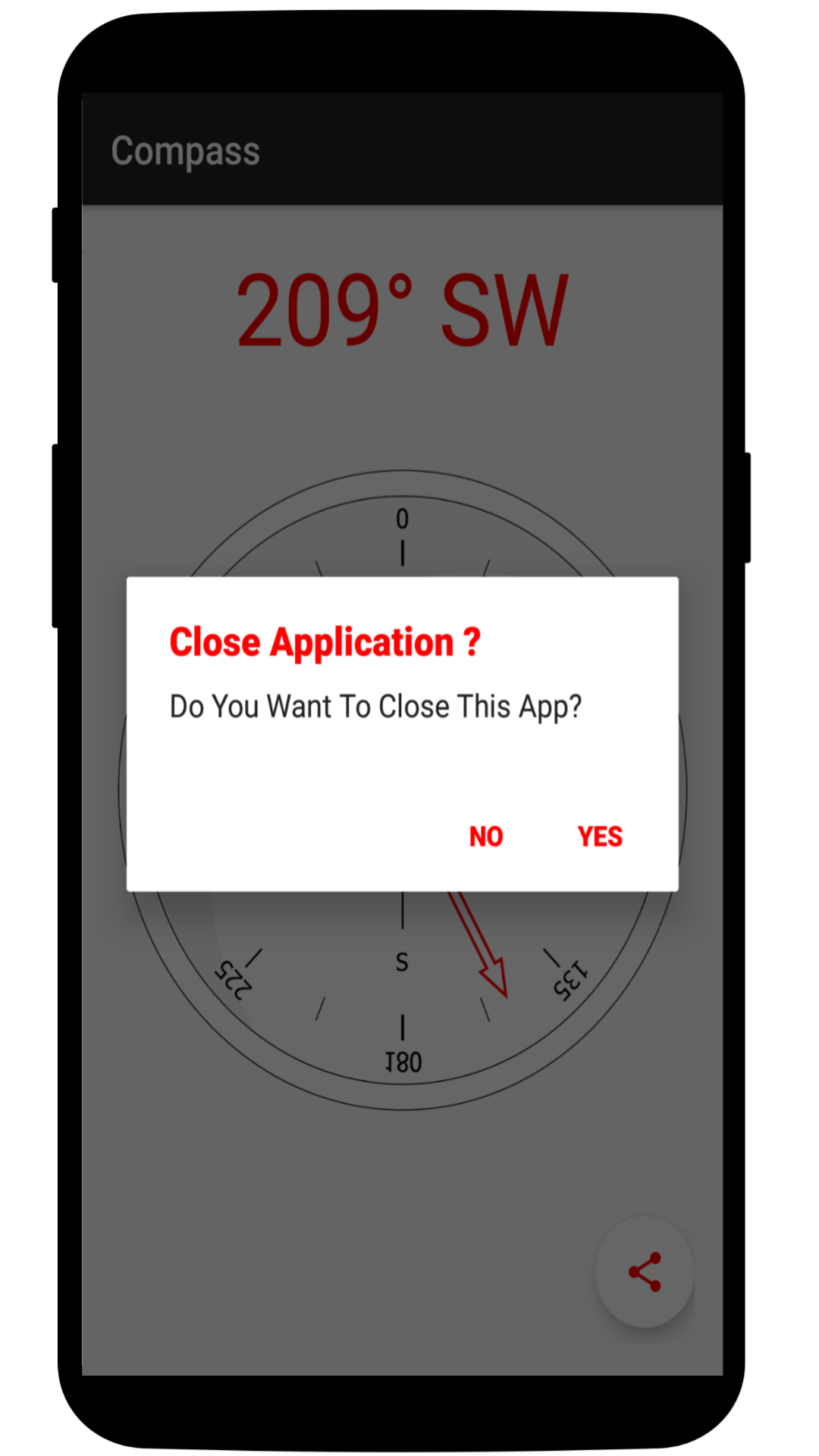Tap the share icon in the bottom corner

(x=644, y=1272)
